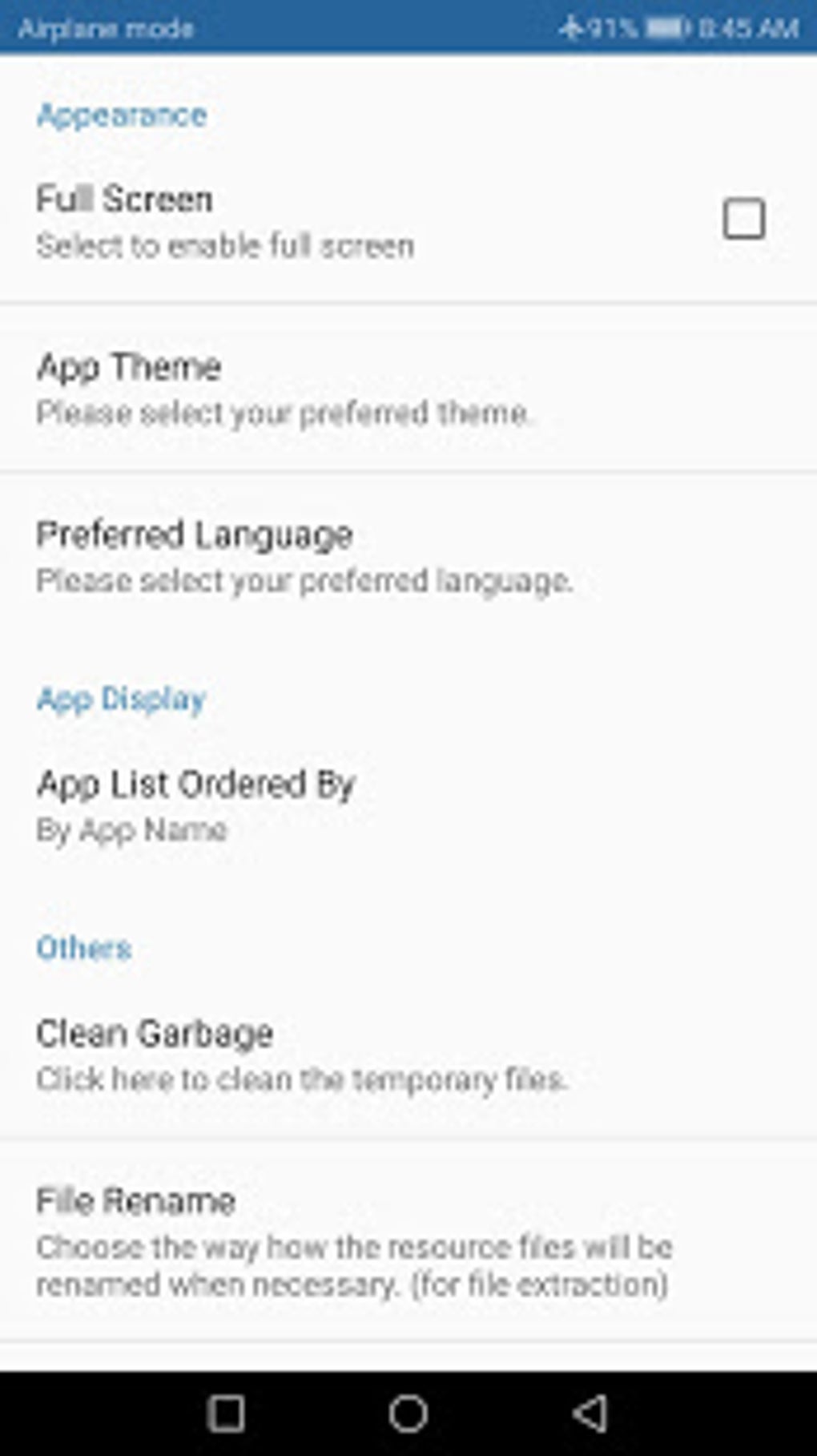This screenshot has width=817, height=1456.
Task: Go to the home screen
Action: [408, 1413]
